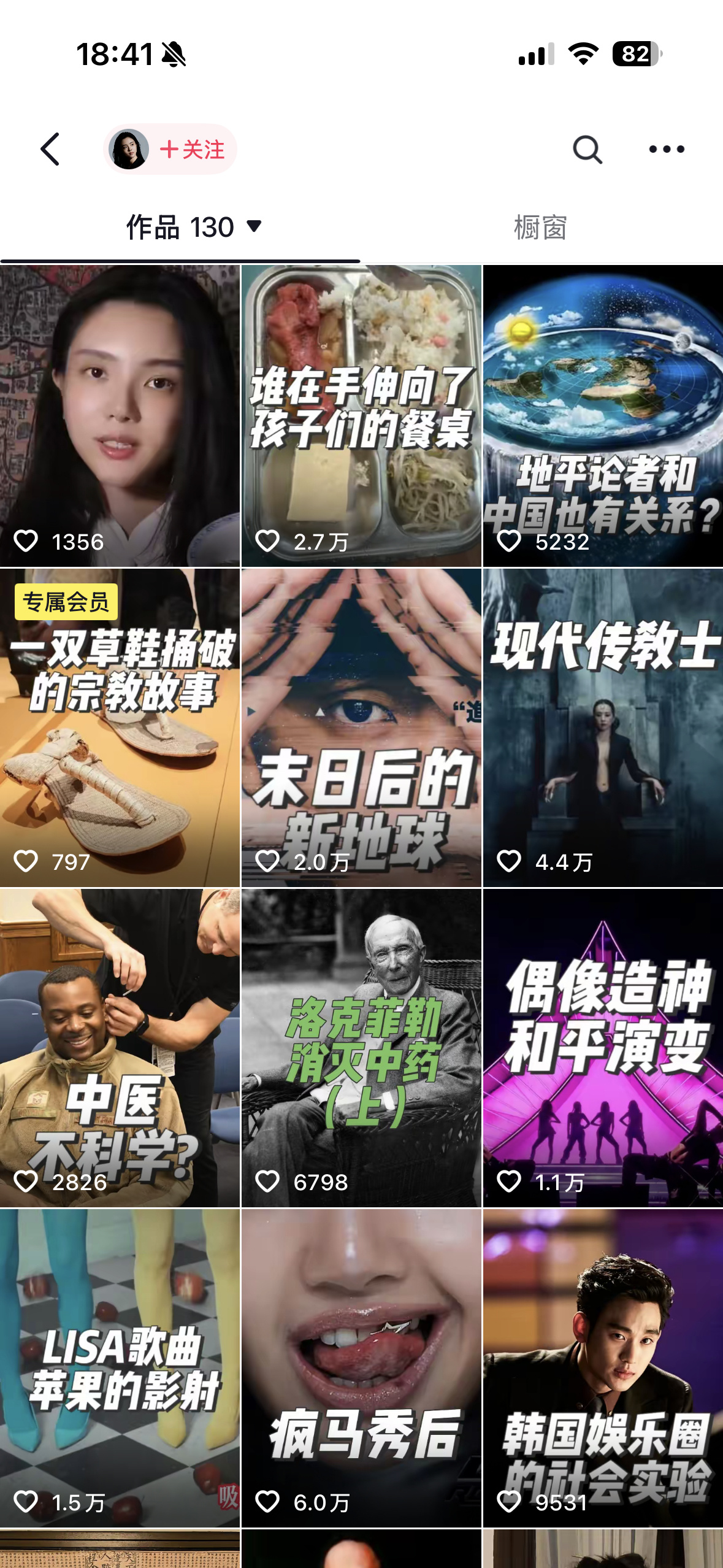Open the video with 1356 likes
Viewport: 723px width, 1568px height.
[120, 416]
